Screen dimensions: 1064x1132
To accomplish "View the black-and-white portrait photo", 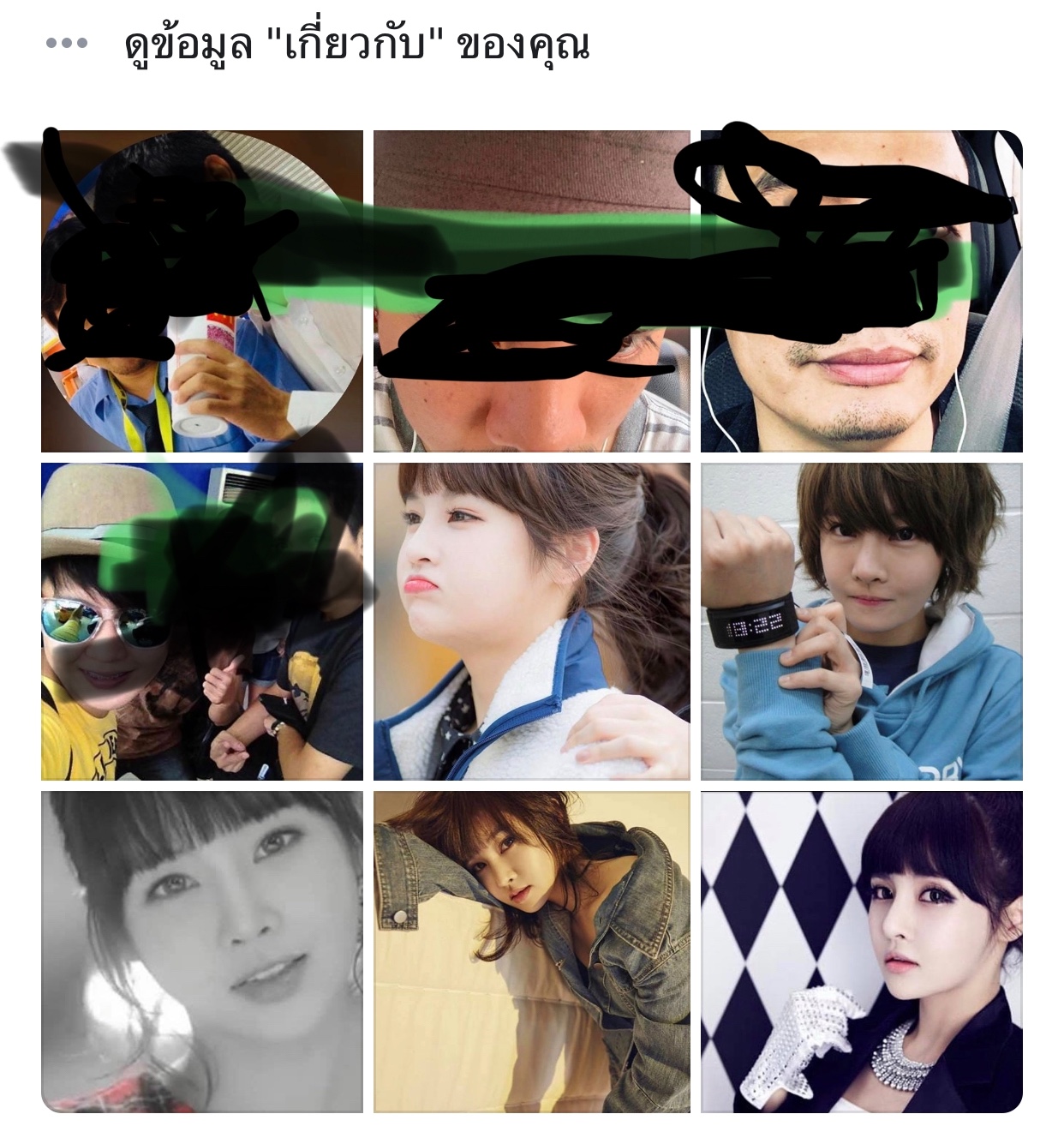I will pyautogui.click(x=202, y=951).
